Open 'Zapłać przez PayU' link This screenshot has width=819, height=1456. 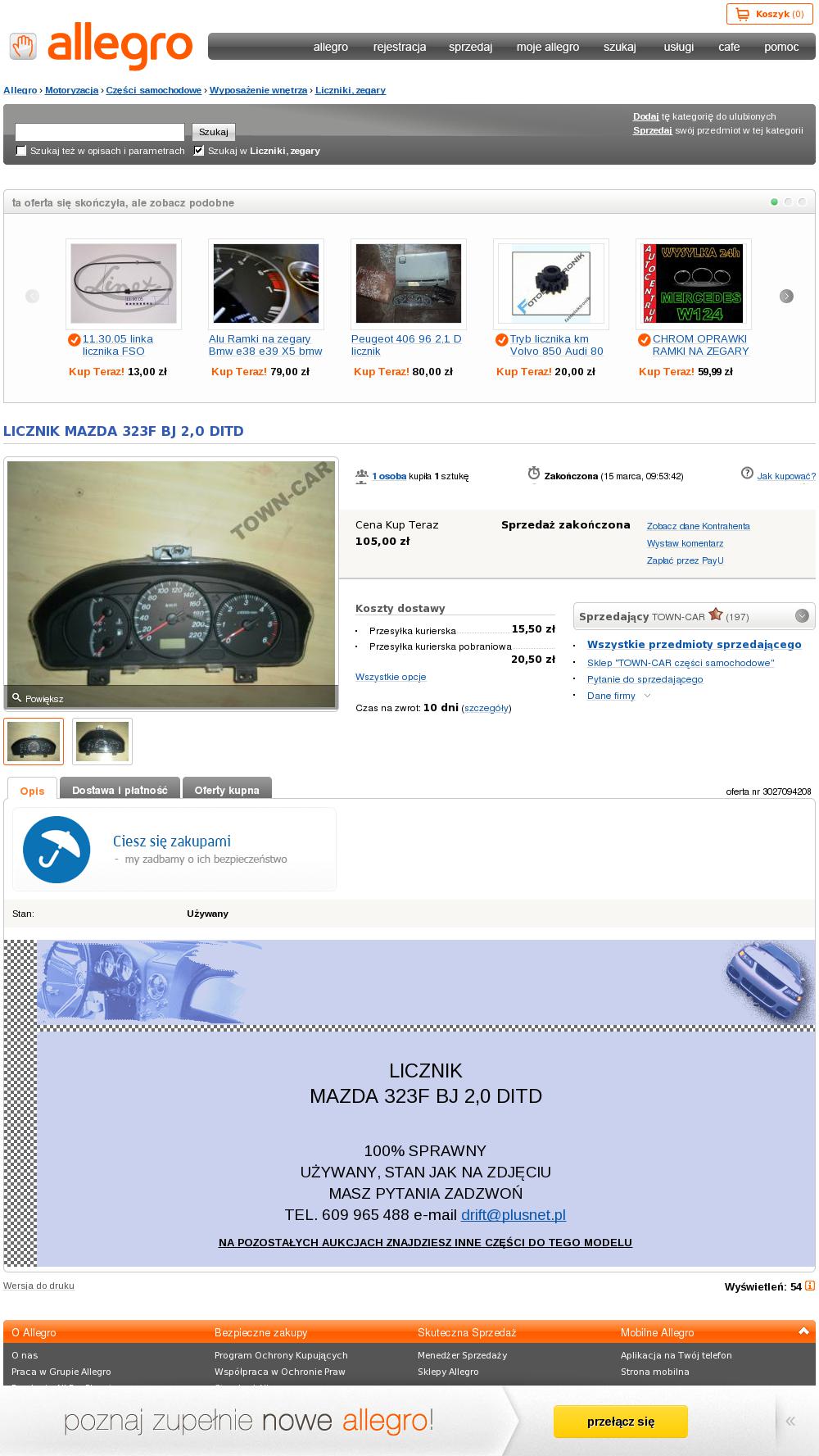point(685,560)
